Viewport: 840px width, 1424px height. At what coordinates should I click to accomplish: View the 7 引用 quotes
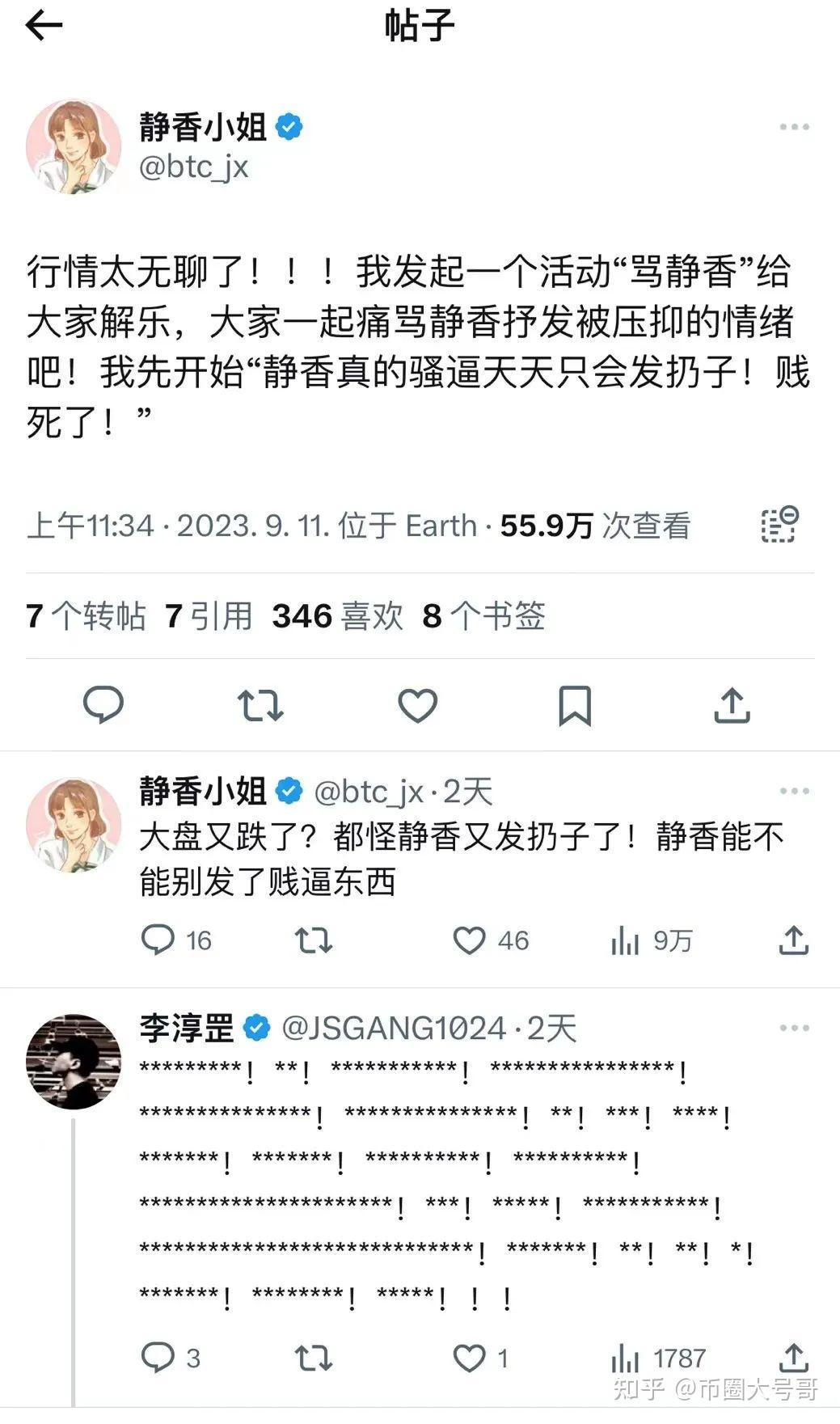[209, 616]
